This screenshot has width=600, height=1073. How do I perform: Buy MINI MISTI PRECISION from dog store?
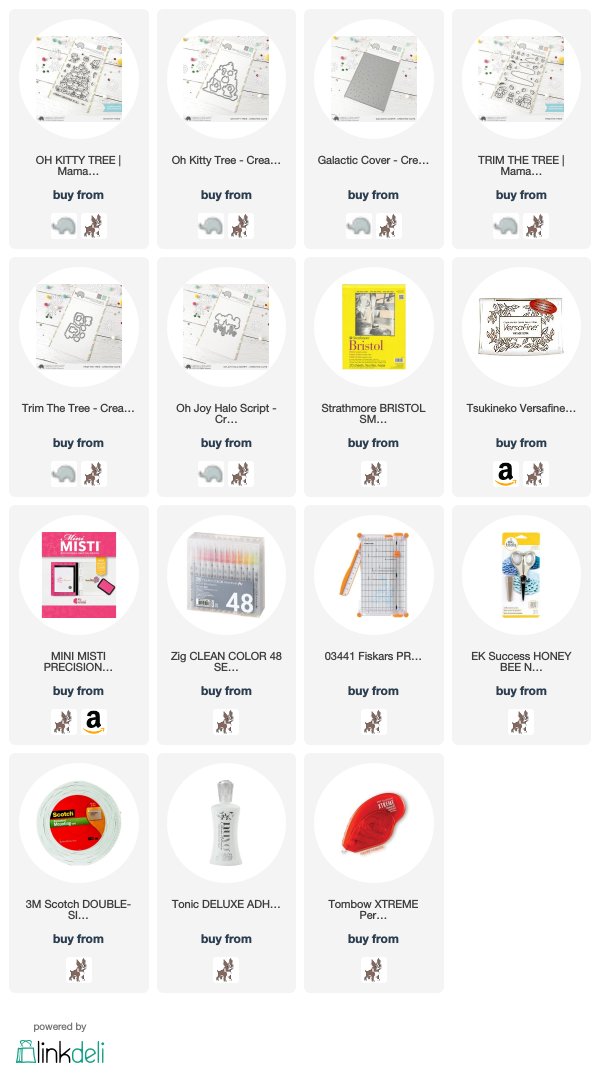64,721
